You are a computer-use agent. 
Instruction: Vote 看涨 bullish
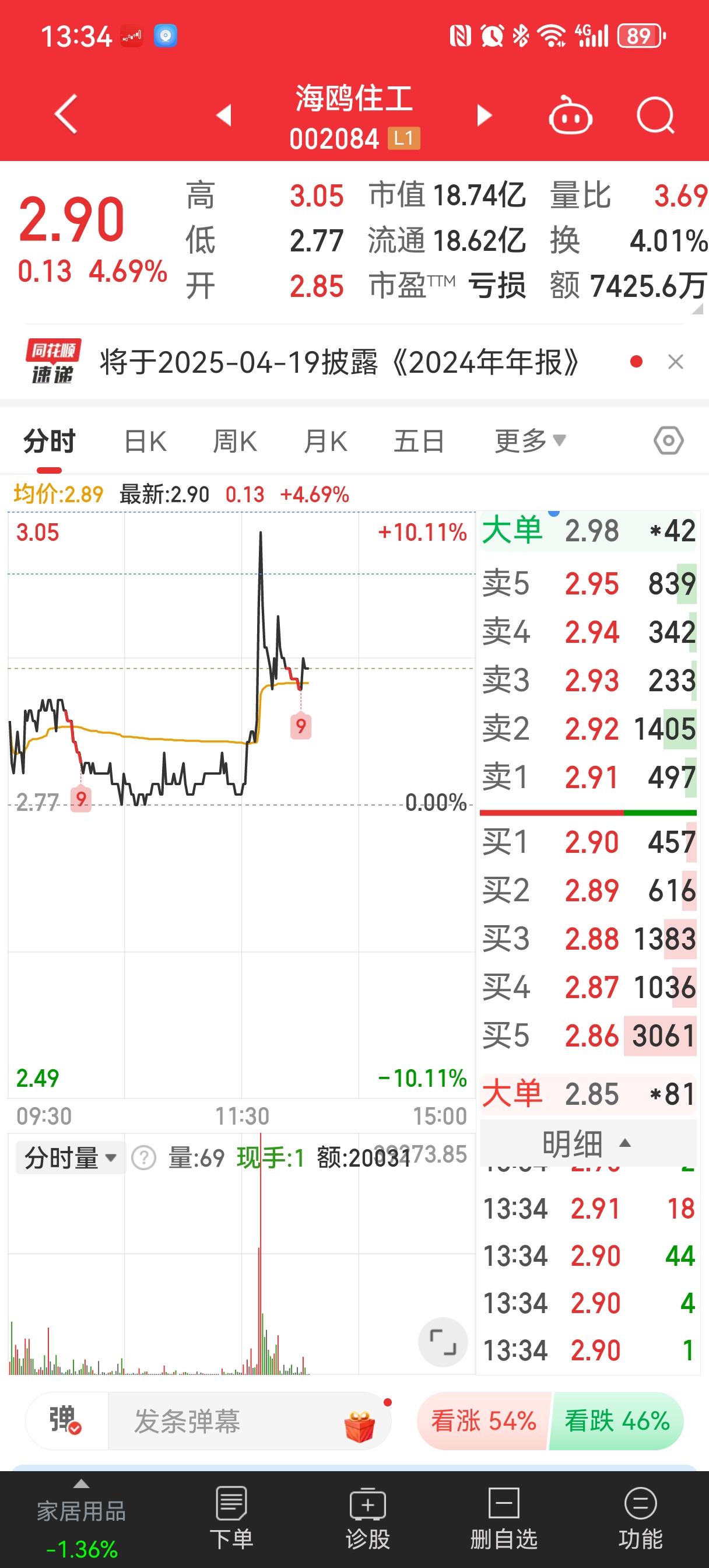pos(484,1422)
